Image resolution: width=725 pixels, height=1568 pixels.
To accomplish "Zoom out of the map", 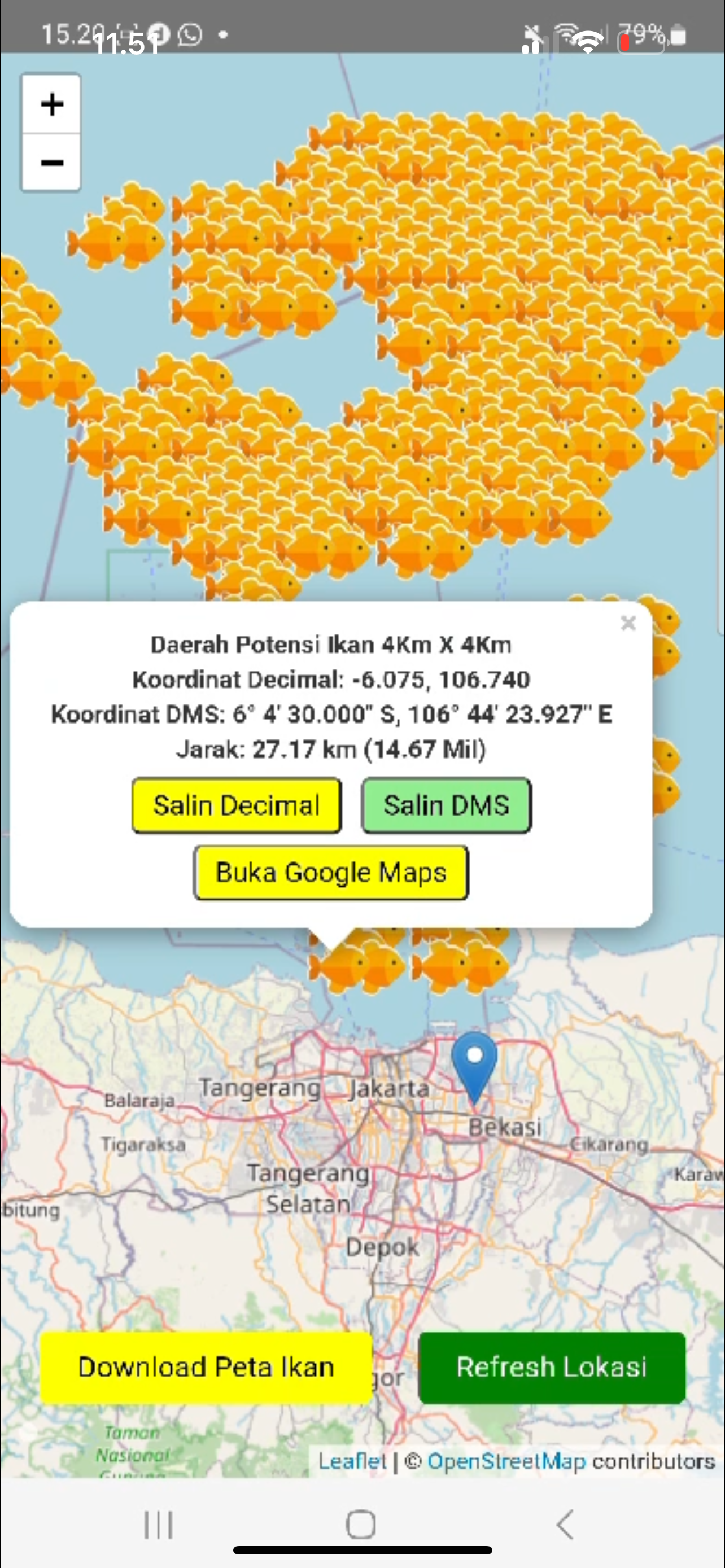I will click(52, 163).
